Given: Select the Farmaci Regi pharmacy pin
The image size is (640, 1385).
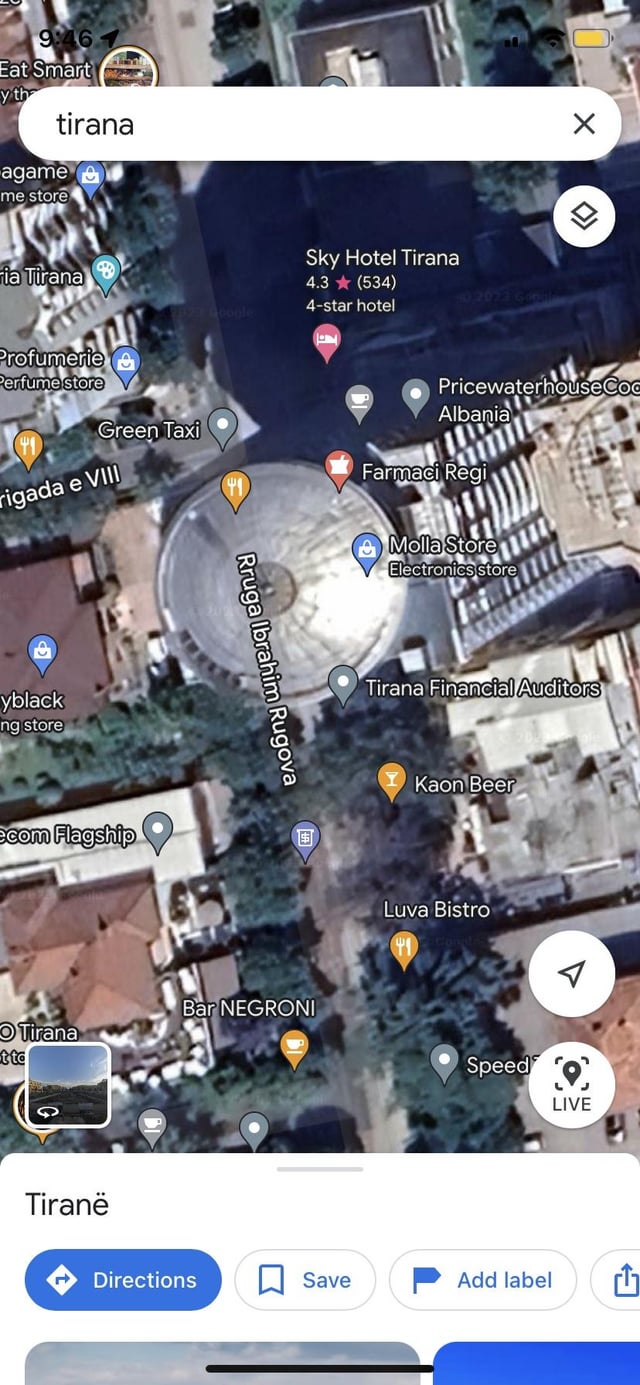Looking at the screenshot, I should (x=339, y=468).
